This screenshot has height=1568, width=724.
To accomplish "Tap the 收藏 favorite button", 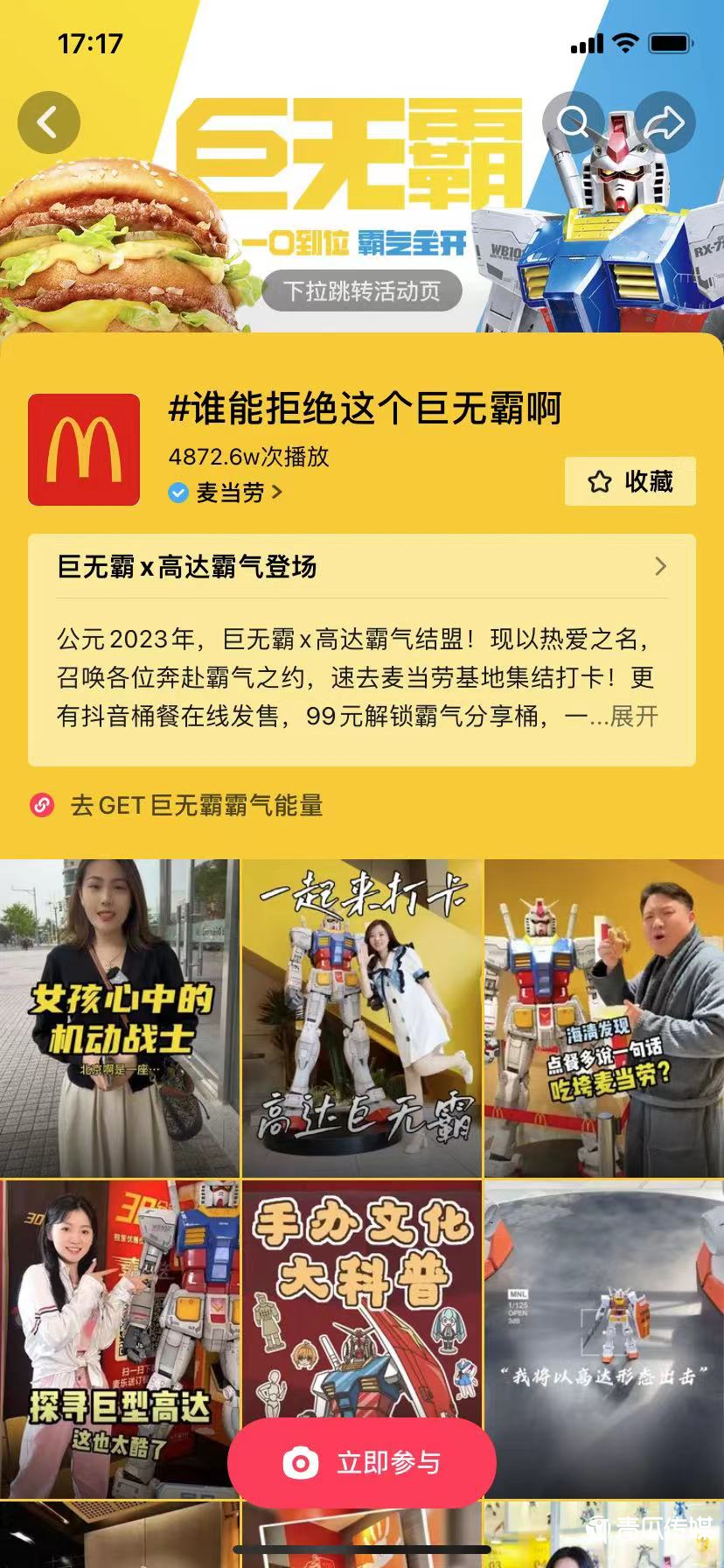I will click(630, 481).
